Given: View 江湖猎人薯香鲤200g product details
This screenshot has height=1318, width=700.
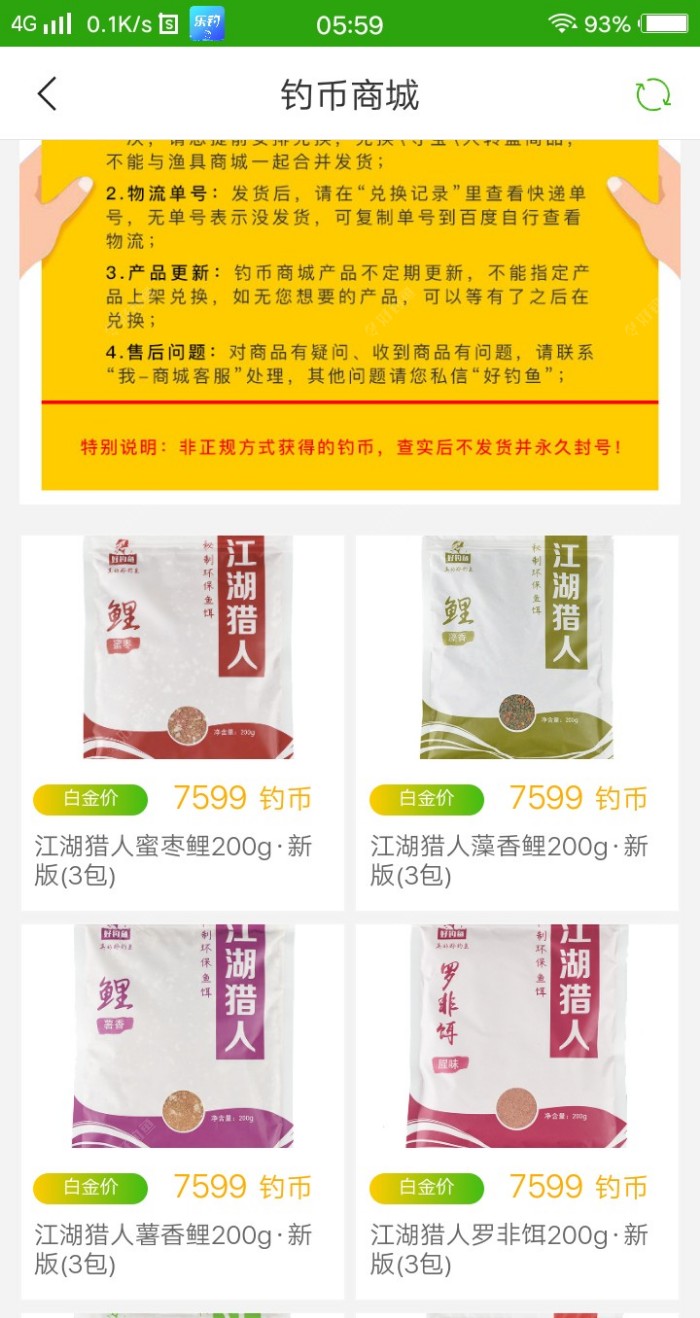Looking at the screenshot, I should tap(182, 1110).
